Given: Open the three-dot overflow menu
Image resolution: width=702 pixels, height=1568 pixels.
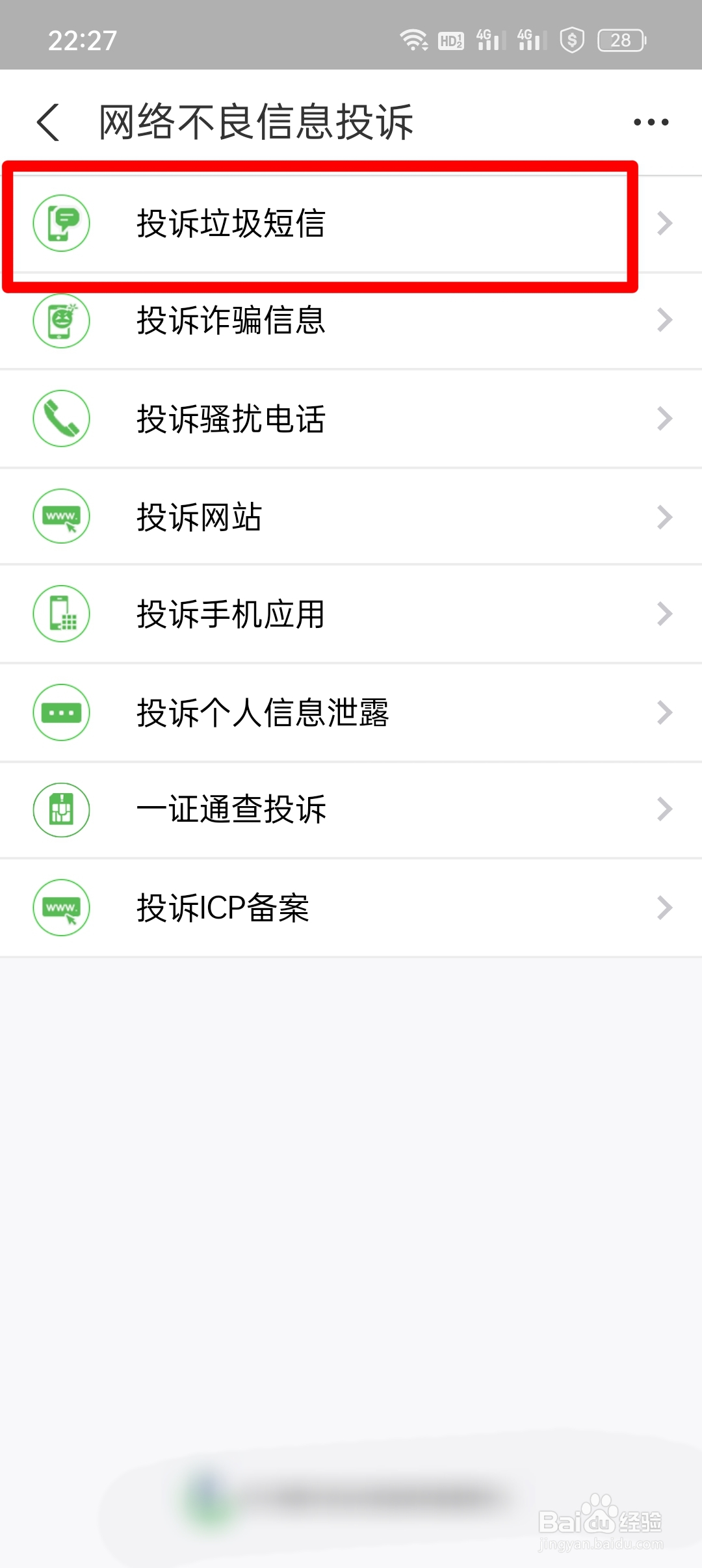Looking at the screenshot, I should click(x=651, y=122).
